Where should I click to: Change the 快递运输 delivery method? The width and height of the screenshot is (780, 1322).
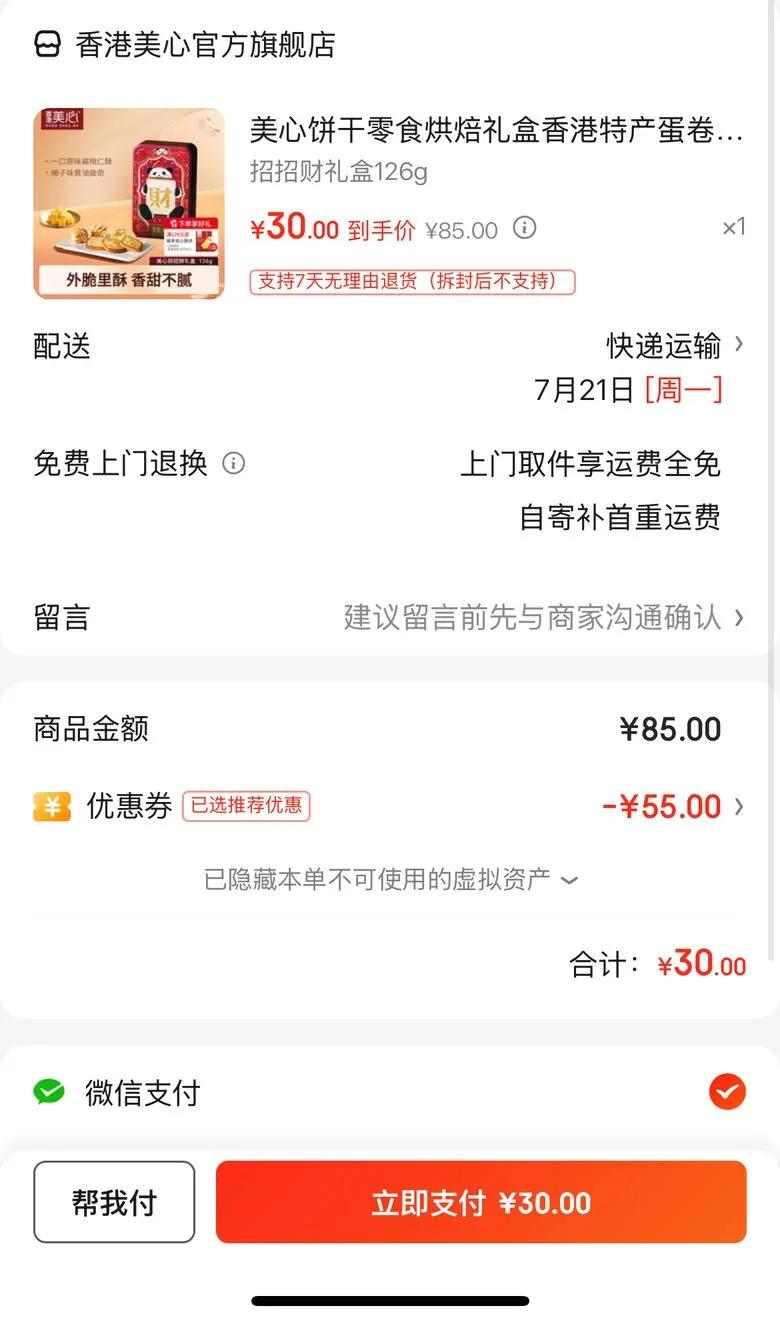pyautogui.click(x=674, y=346)
